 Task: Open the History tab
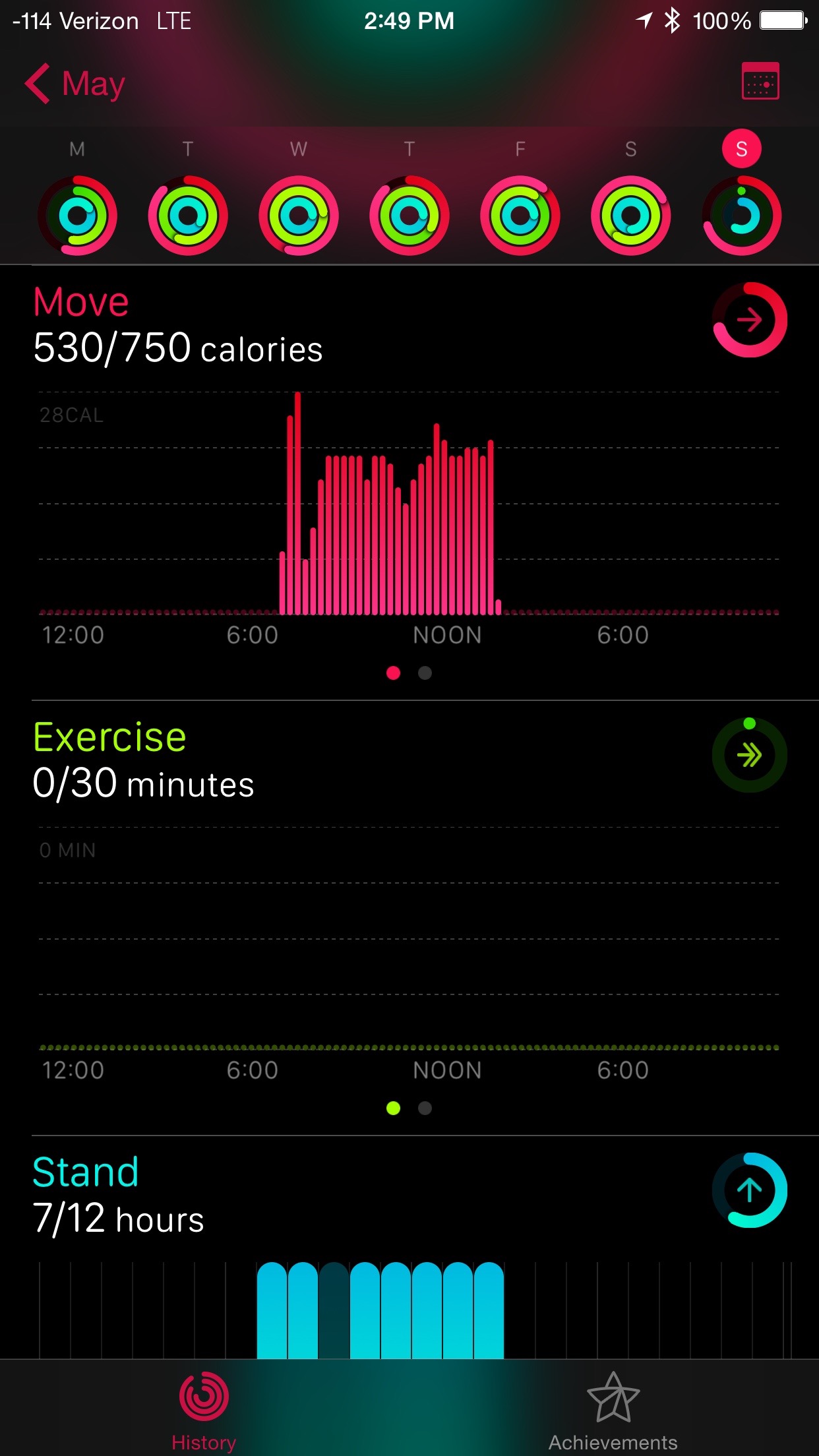[204, 1411]
